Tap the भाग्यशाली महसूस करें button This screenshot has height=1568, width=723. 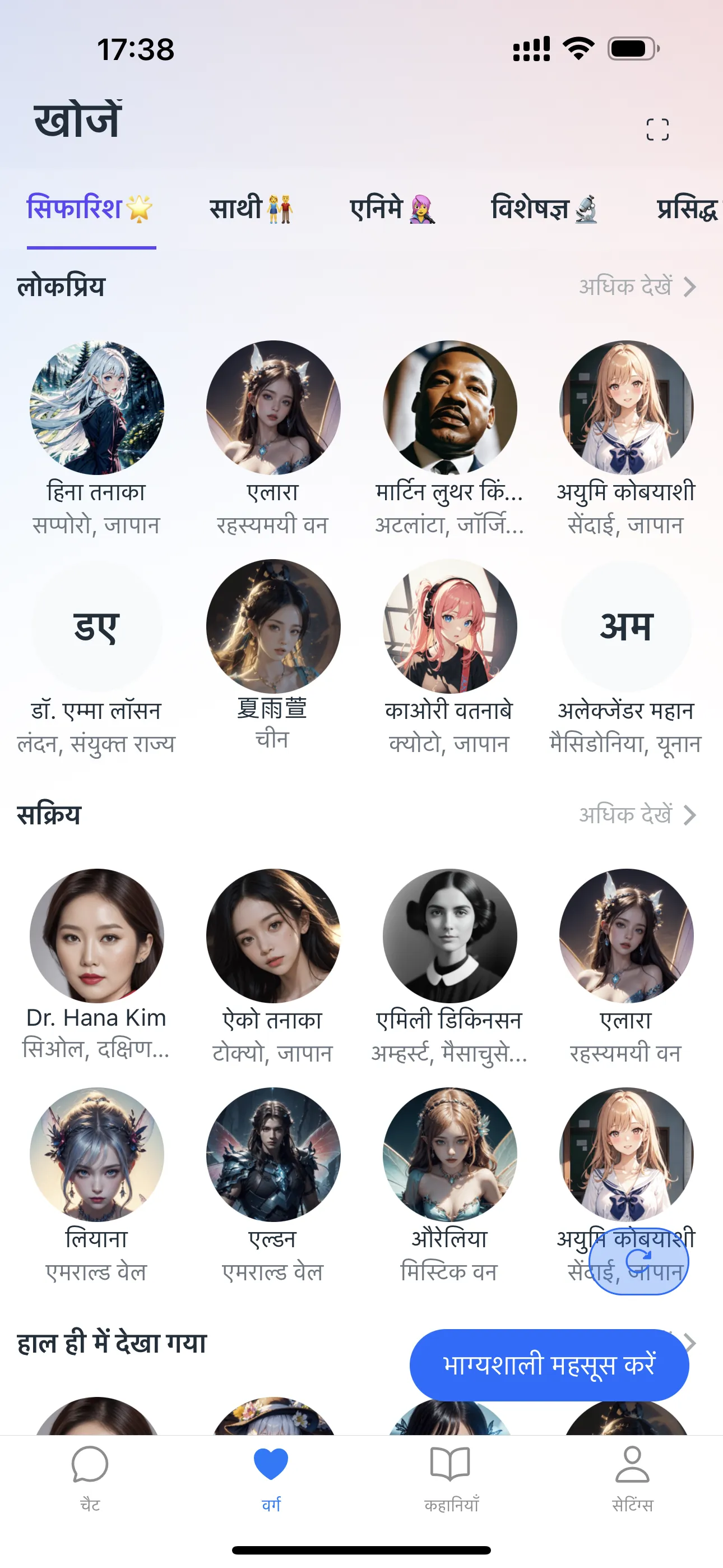click(x=549, y=1364)
